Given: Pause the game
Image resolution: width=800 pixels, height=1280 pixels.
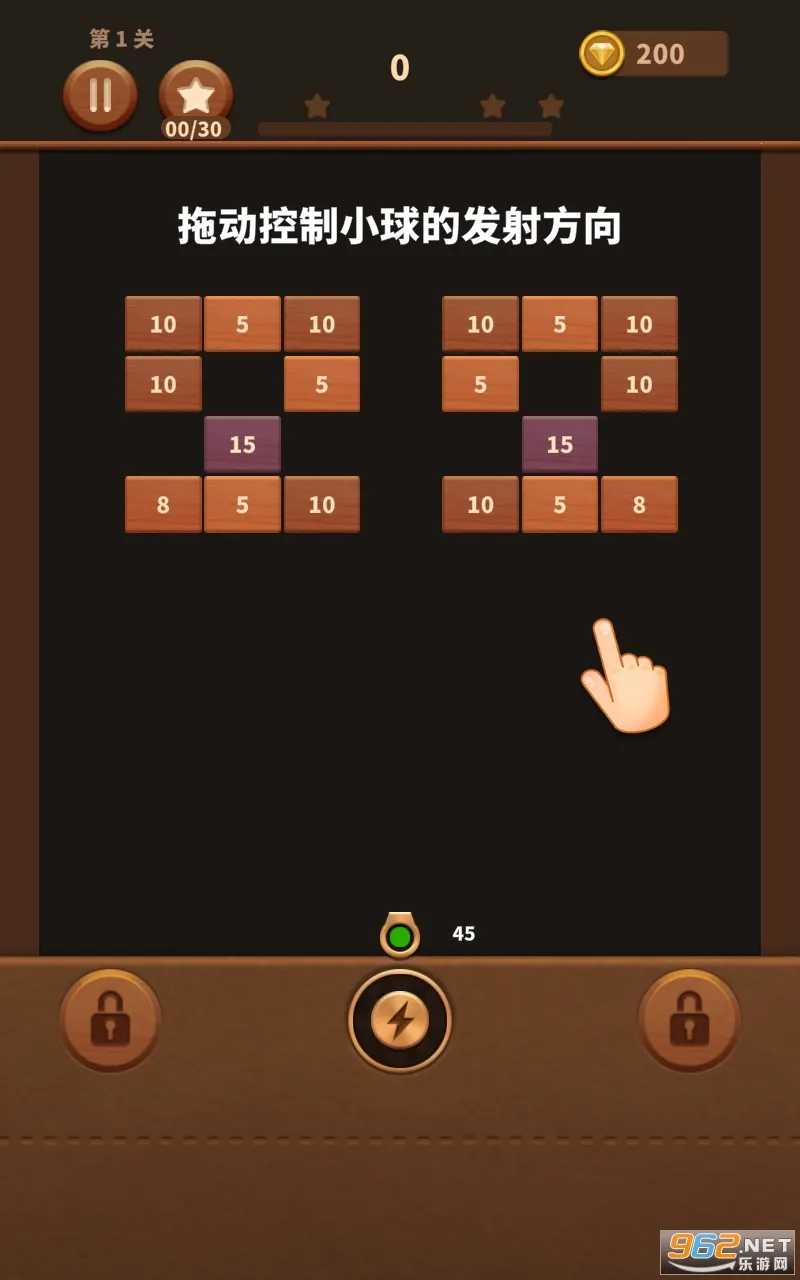Looking at the screenshot, I should pos(100,95).
